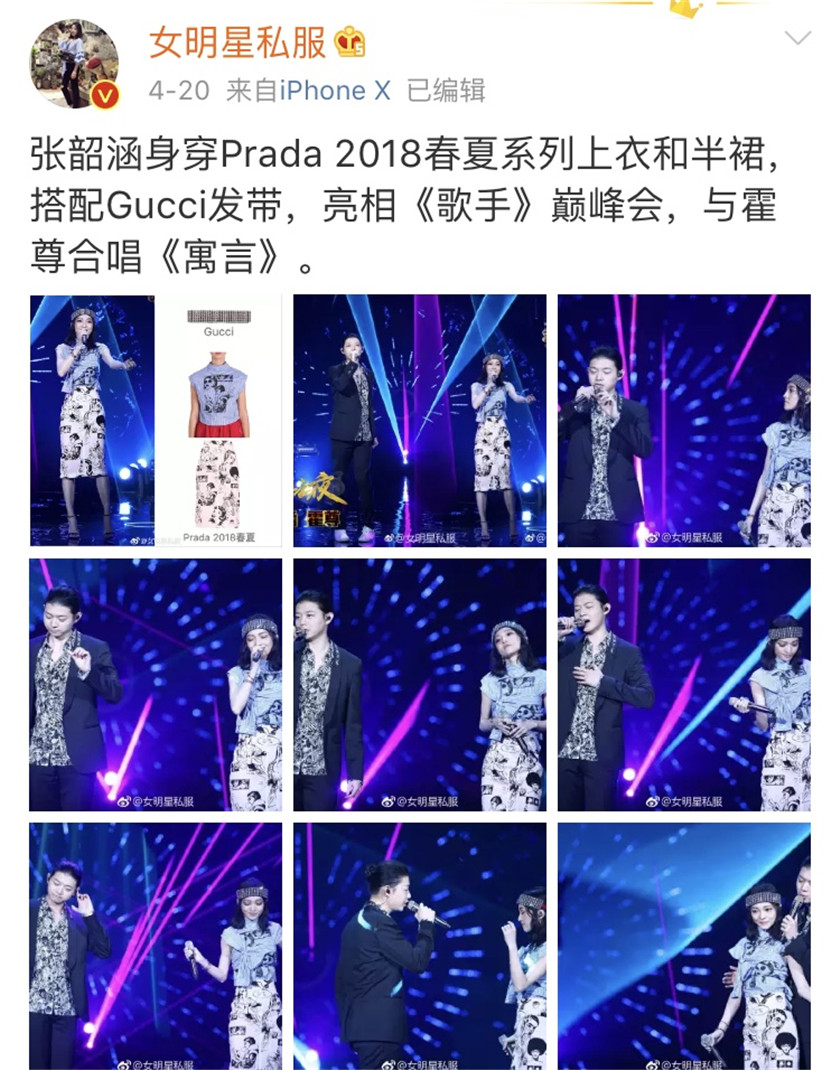View last photo in the middle row
Viewport: 840px width, 1070px height.
[684, 685]
